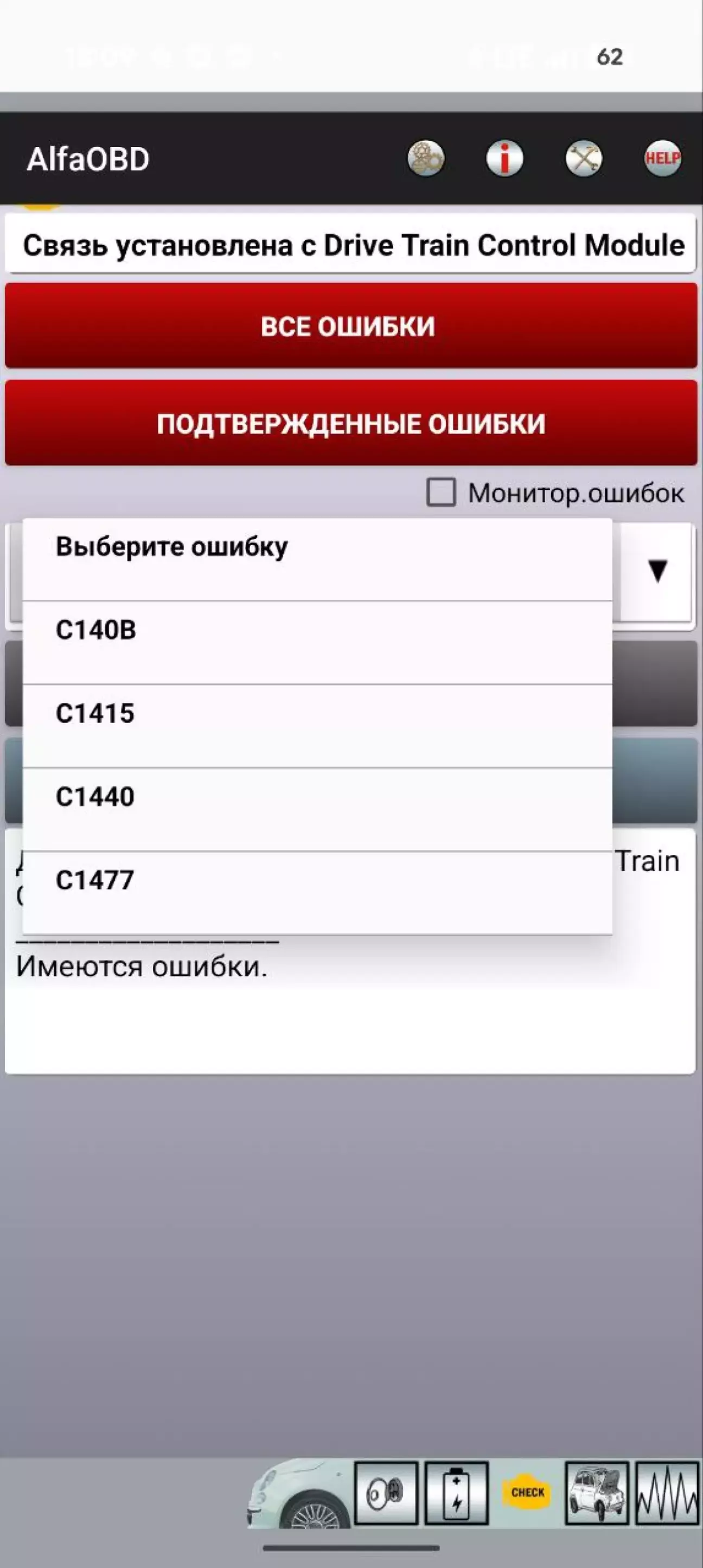Show all errors with ВСЕ ОШИБКИ

click(x=350, y=325)
